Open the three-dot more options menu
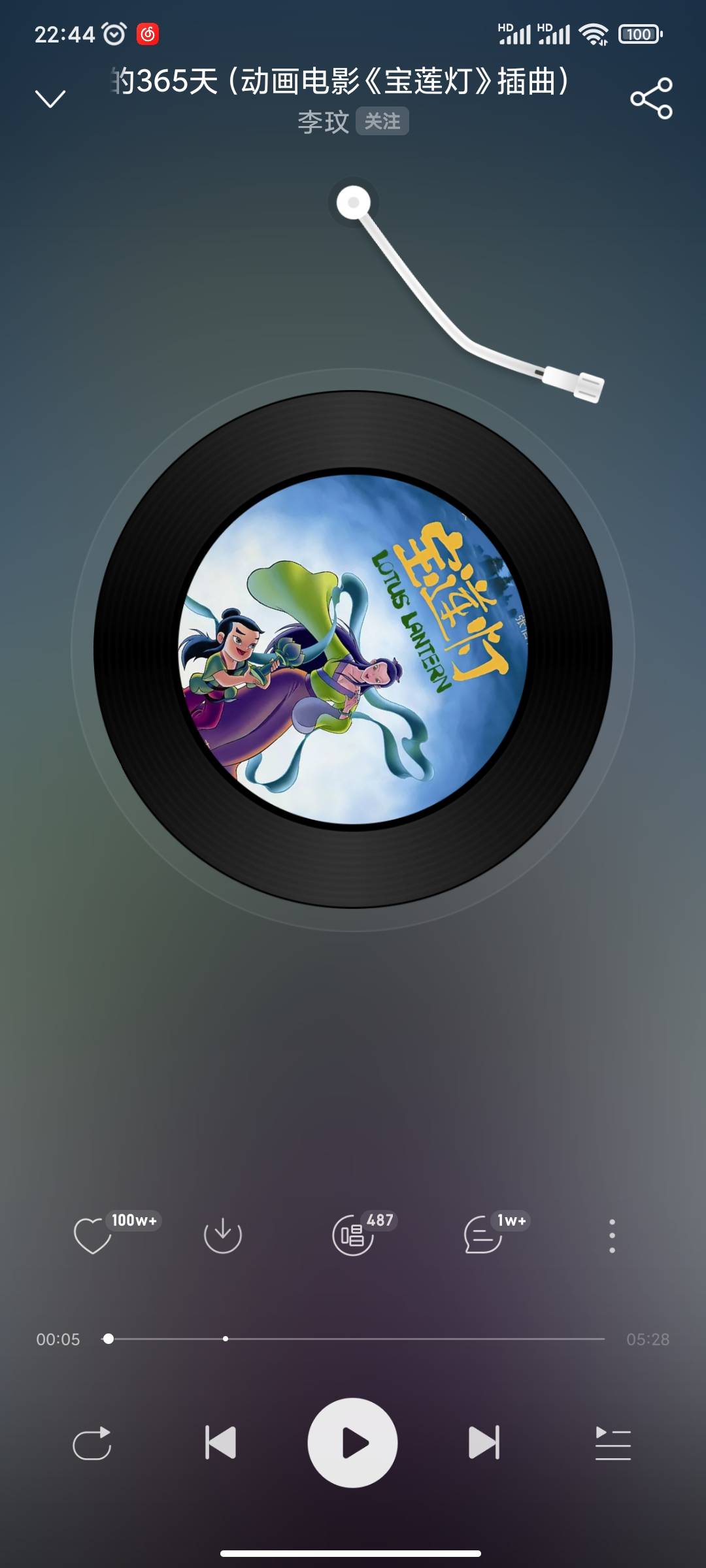 pos(612,1235)
